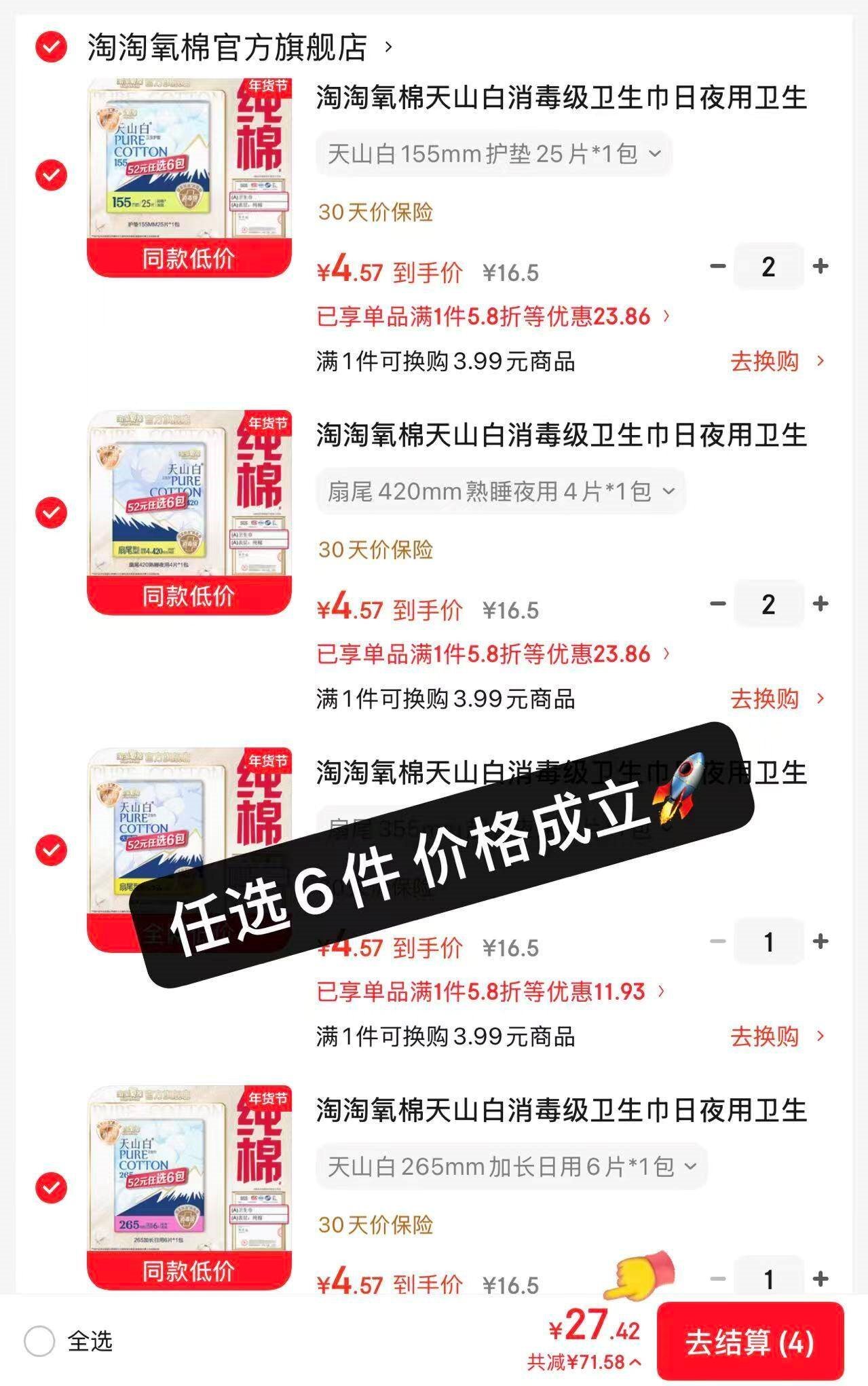868x1386 pixels.
Task: Expand the 共减¥71.58 savings details
Action: click(584, 1362)
